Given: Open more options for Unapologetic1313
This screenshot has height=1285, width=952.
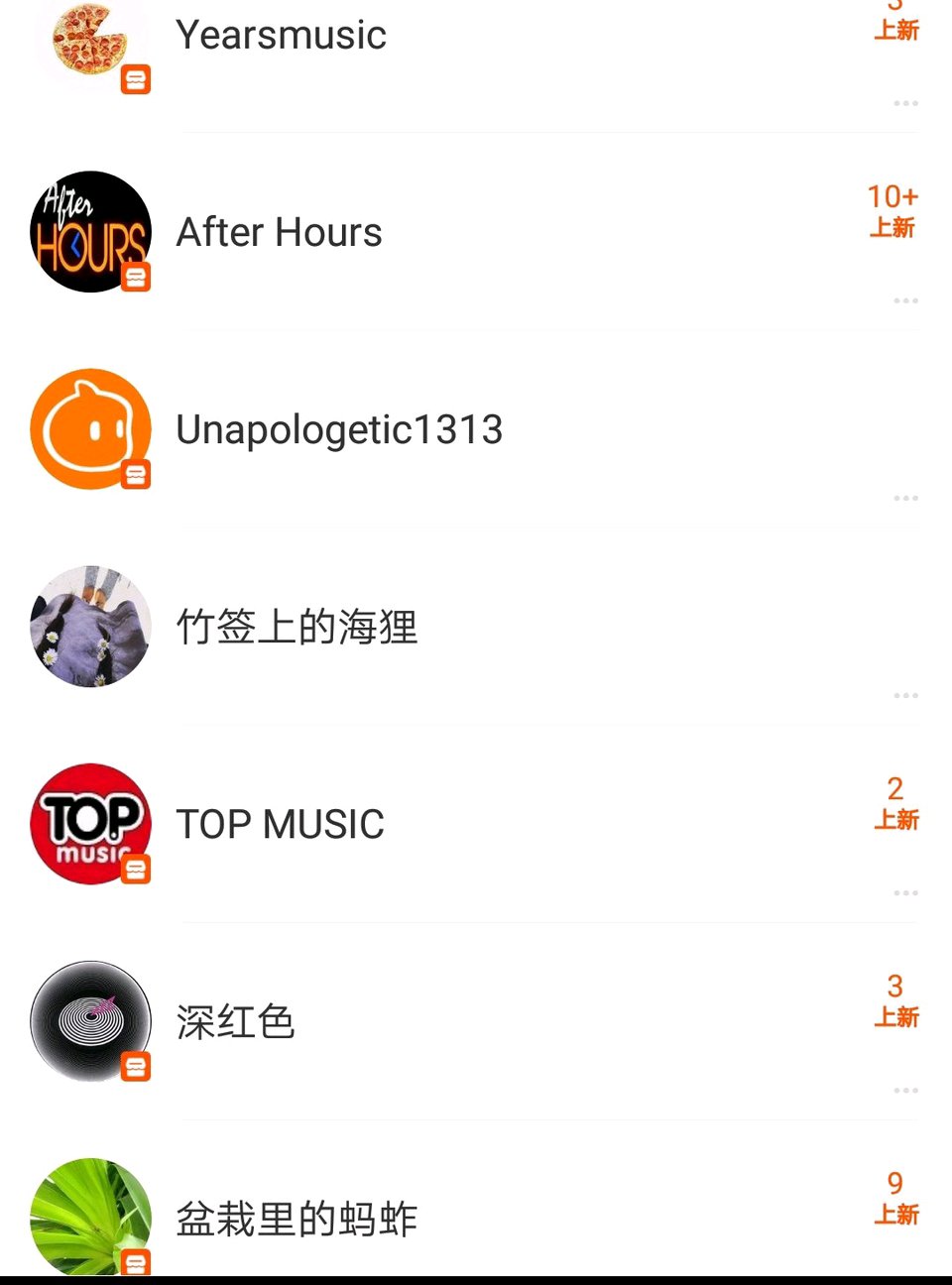Looking at the screenshot, I should coord(904,498).
